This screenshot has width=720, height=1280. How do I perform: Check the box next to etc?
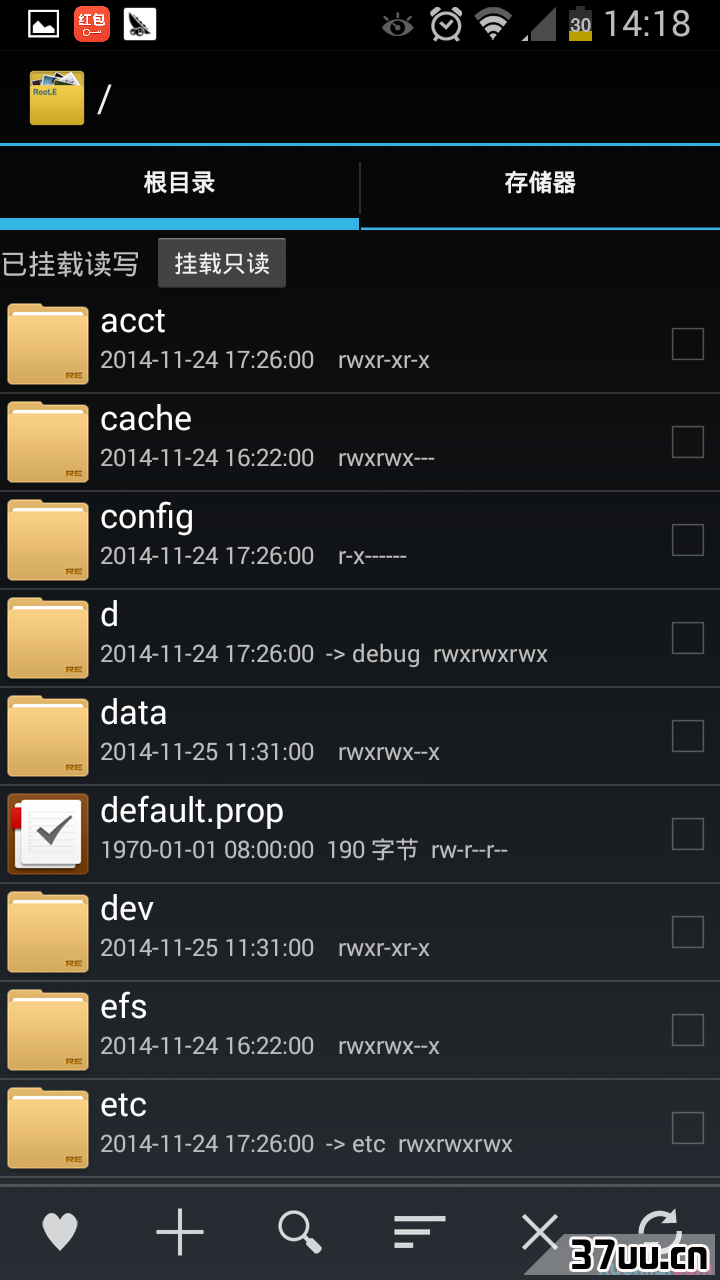coord(688,1128)
